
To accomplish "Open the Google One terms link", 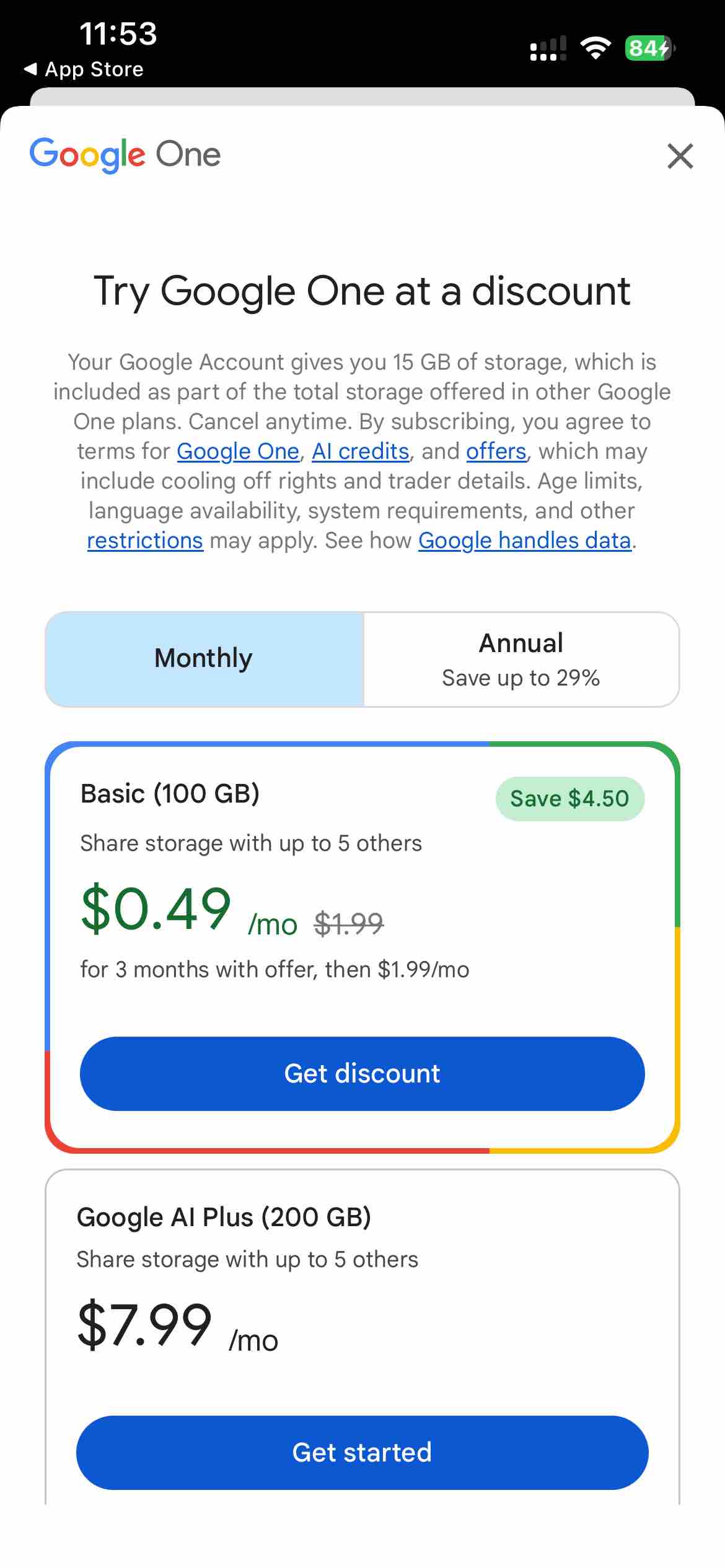I will point(238,451).
